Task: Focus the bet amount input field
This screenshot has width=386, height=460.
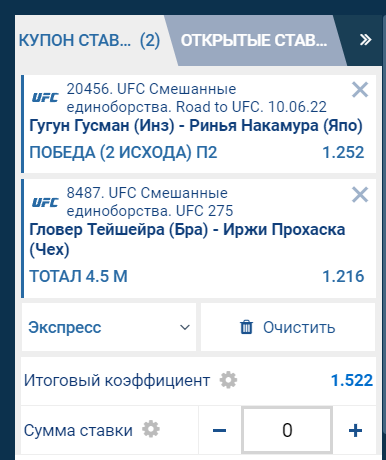Action: (287, 430)
